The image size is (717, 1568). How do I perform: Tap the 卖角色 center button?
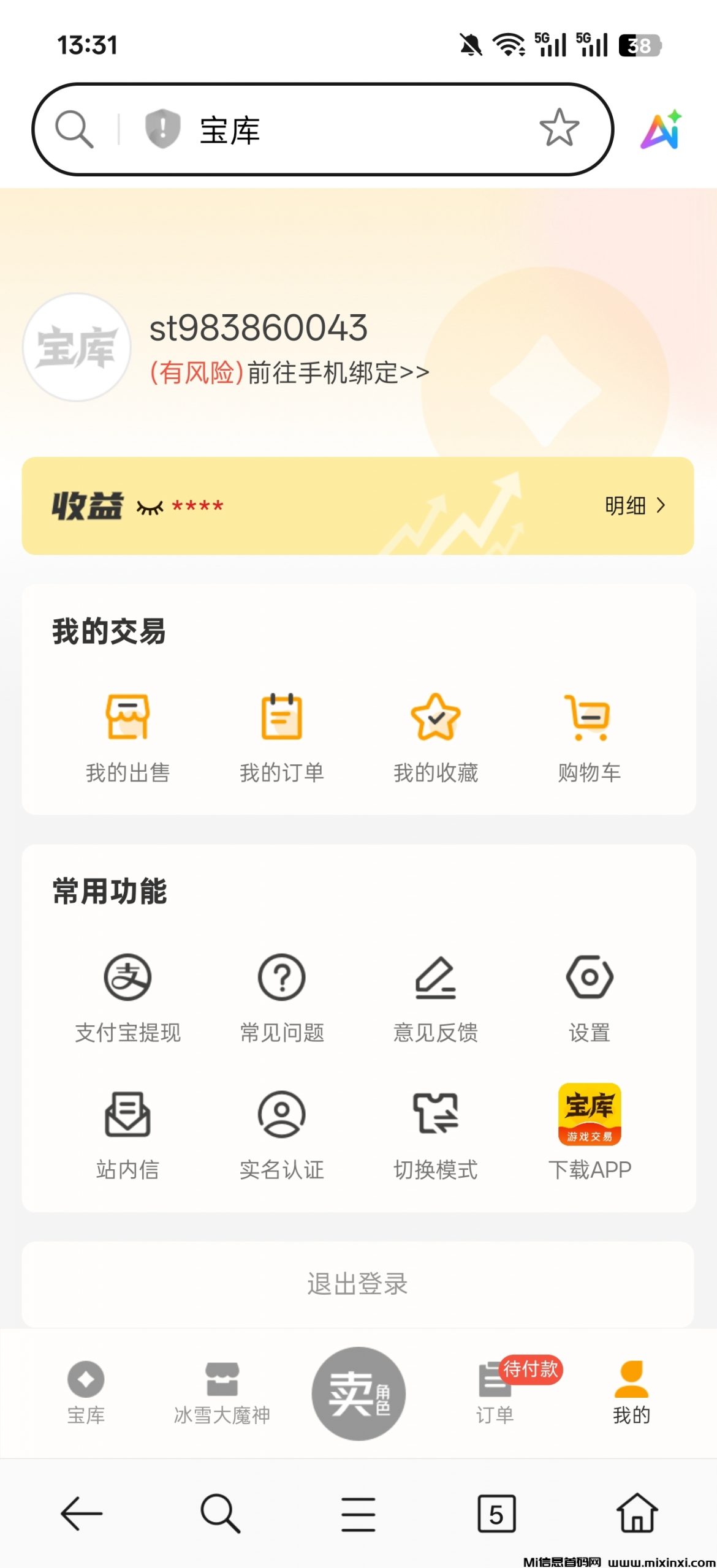pyautogui.click(x=358, y=1394)
